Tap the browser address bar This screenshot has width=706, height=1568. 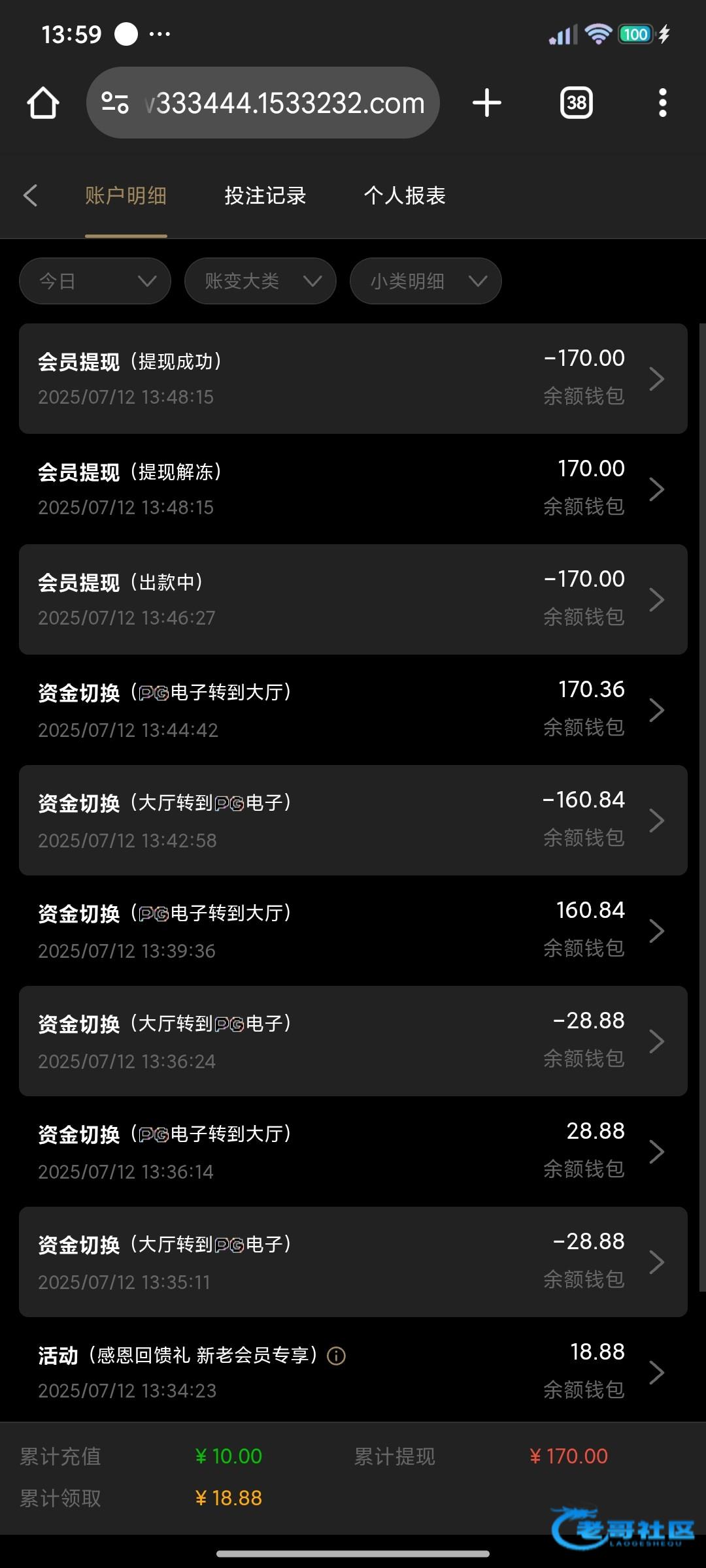[x=263, y=103]
